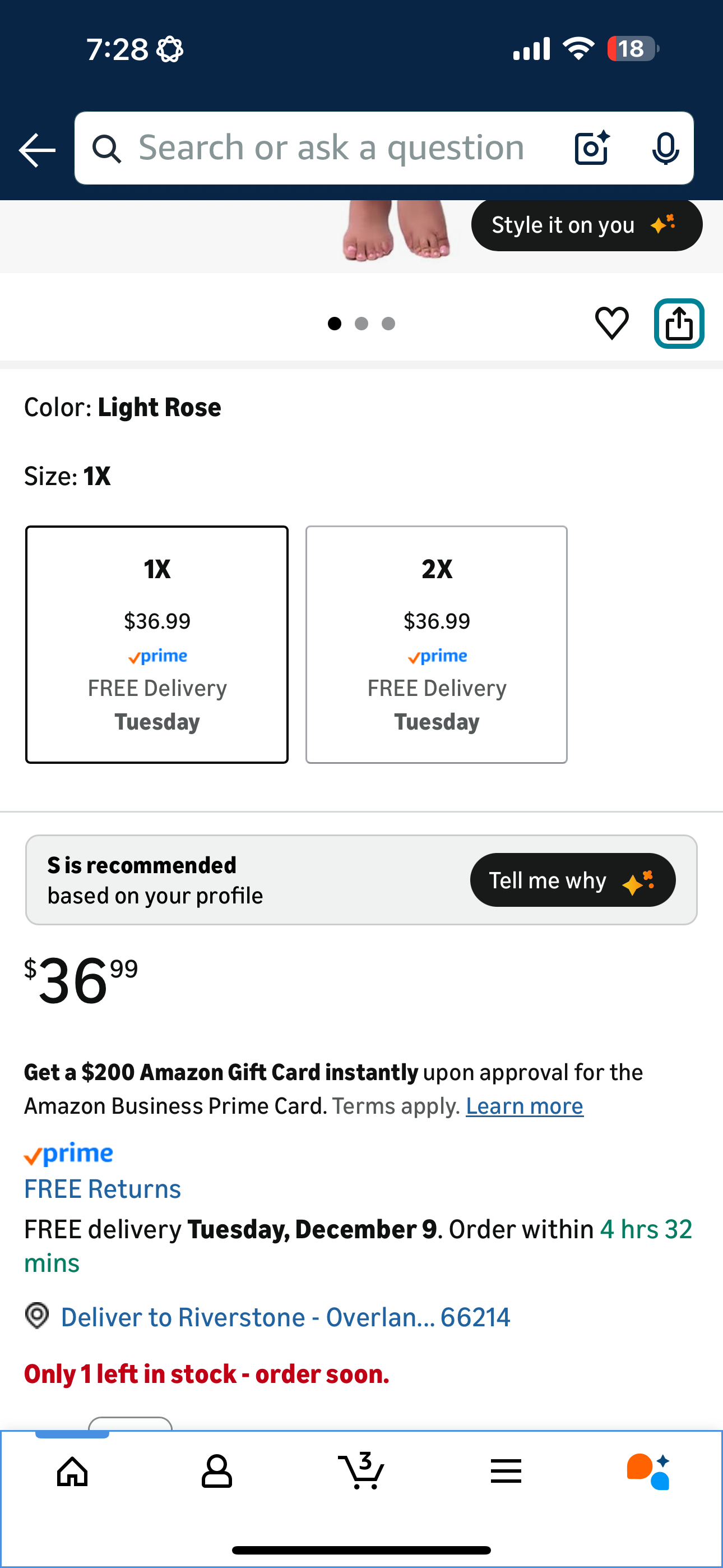Select size 1X
Image resolution: width=723 pixels, height=1568 pixels.
pyautogui.click(x=157, y=644)
